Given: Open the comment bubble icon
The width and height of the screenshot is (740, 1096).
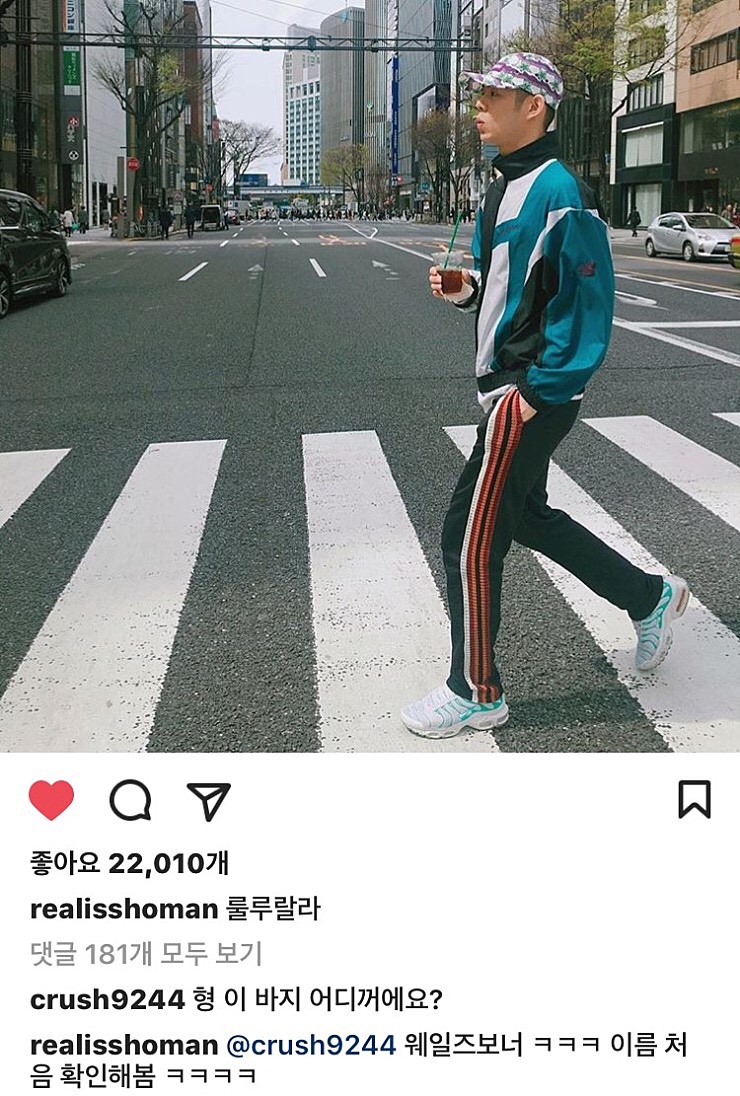Looking at the screenshot, I should (130, 800).
